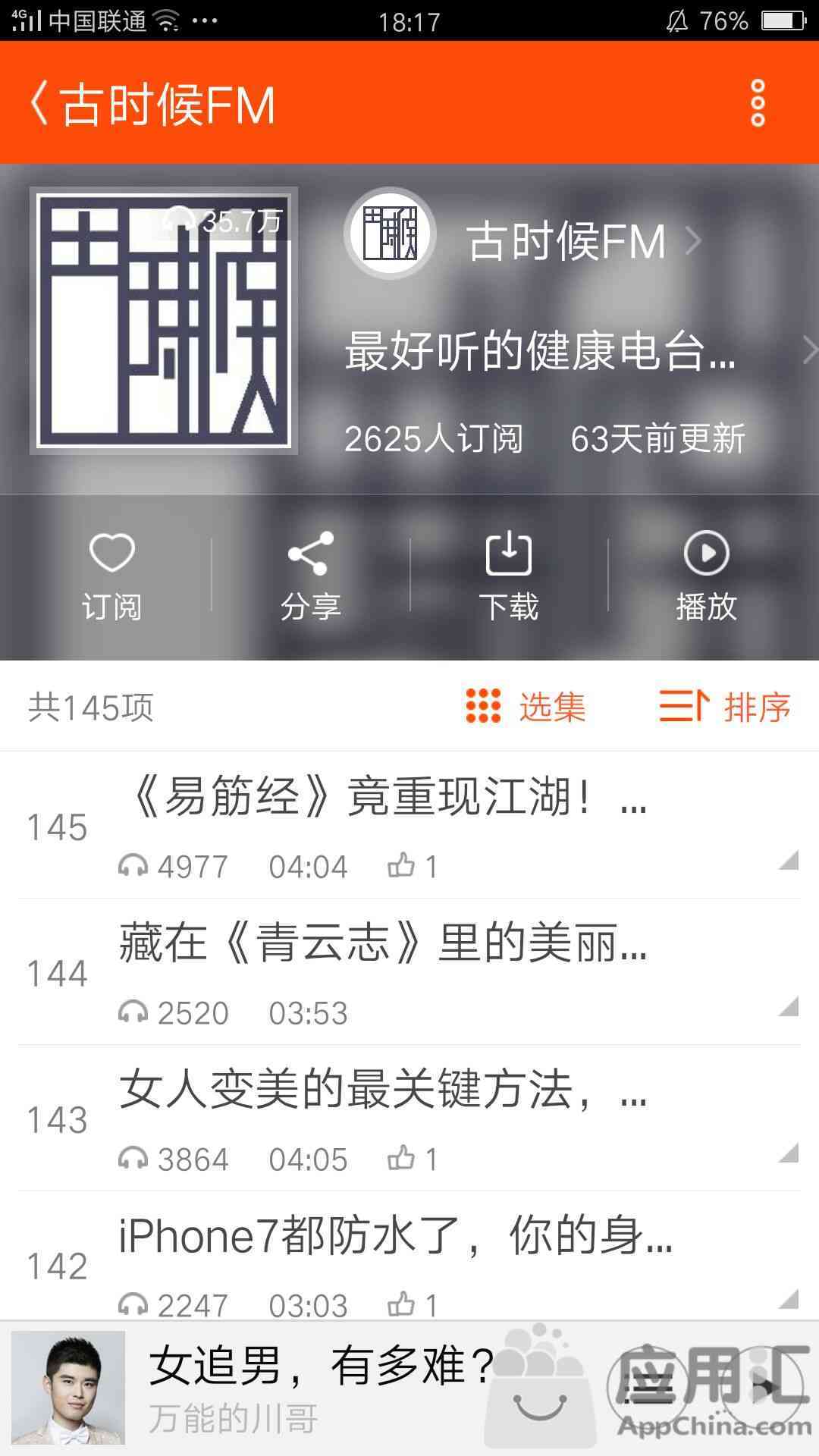Open the three-dot overflow menu
This screenshot has width=819, height=1456.
[757, 103]
